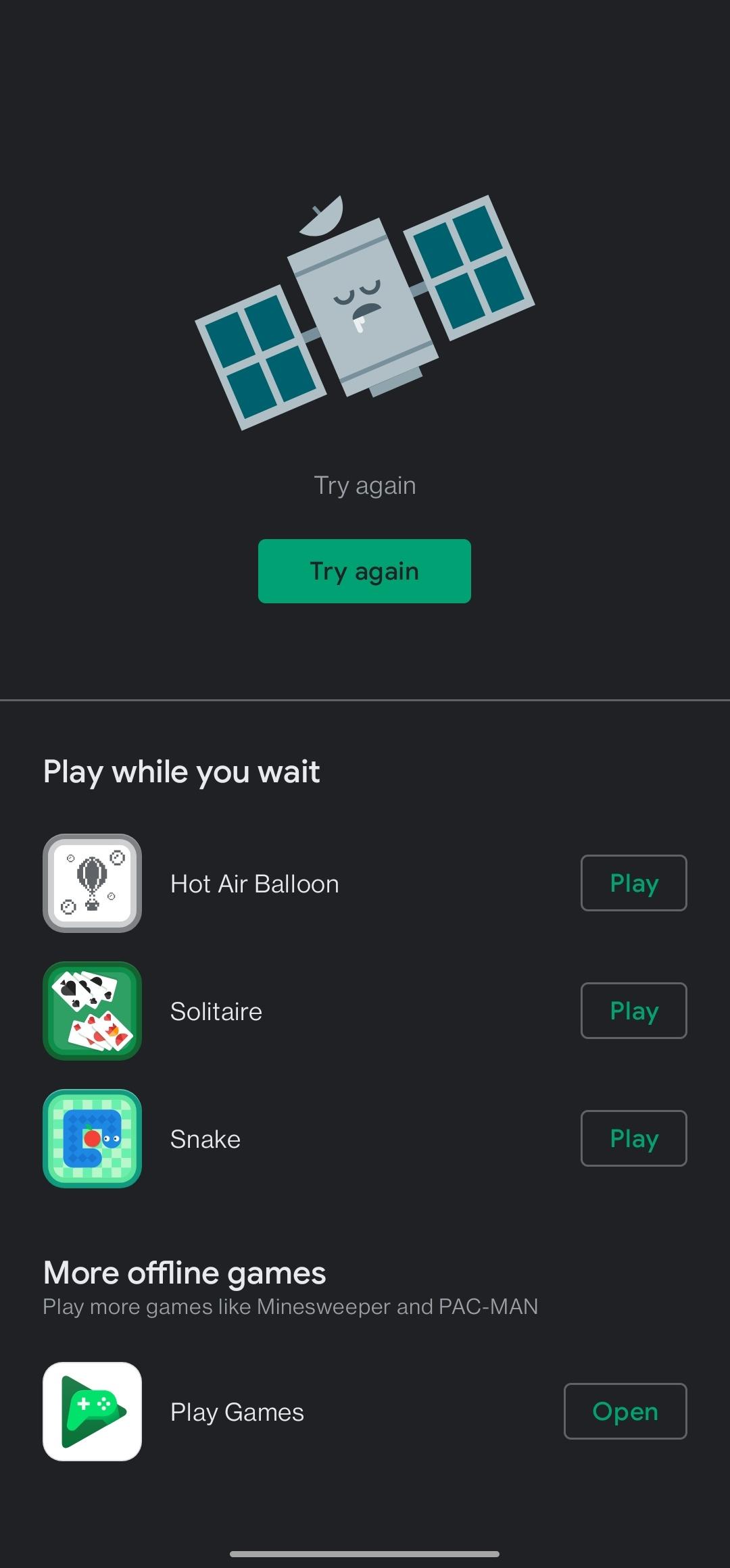The width and height of the screenshot is (730, 1568).
Task: Click the Minesweeper and PAC-MAN description text
Action: point(290,1307)
